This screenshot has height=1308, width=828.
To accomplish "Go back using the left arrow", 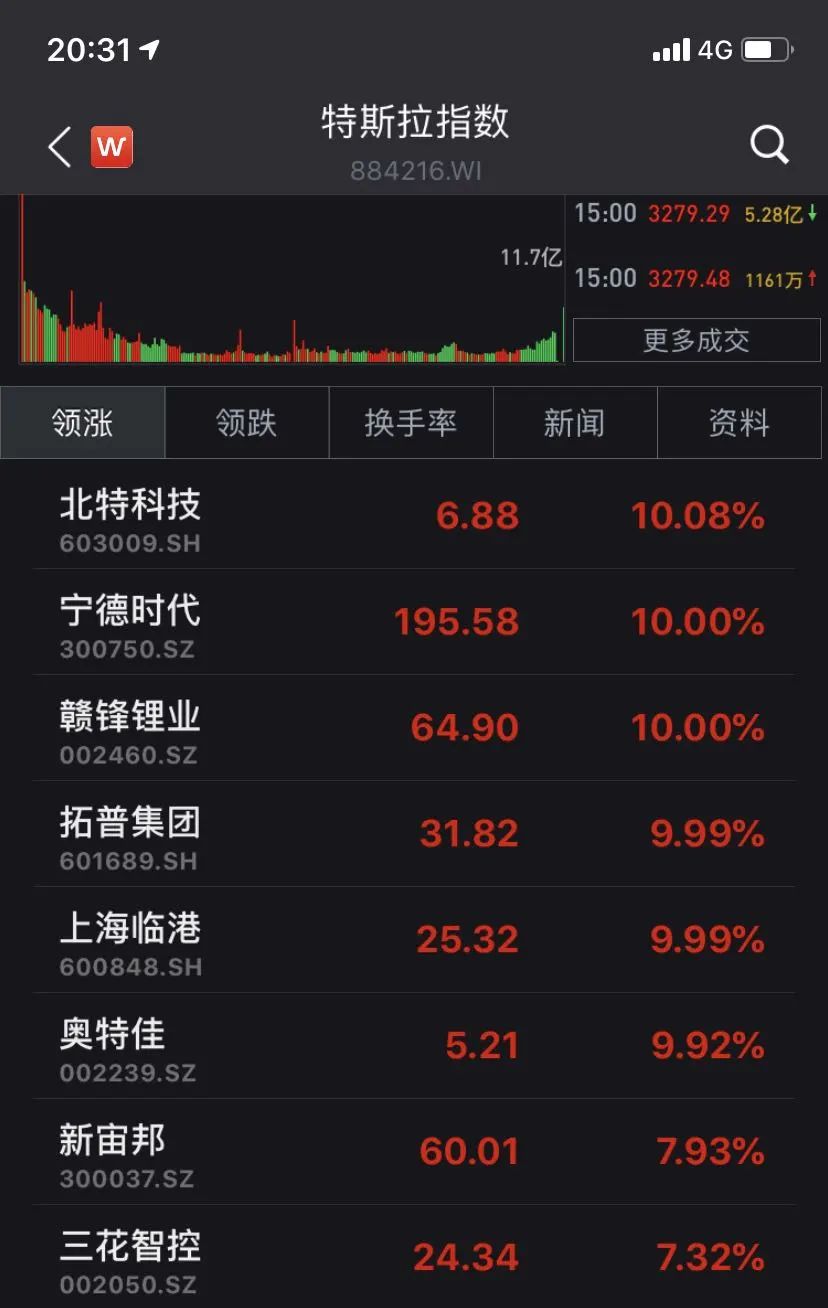I will coord(60,148).
